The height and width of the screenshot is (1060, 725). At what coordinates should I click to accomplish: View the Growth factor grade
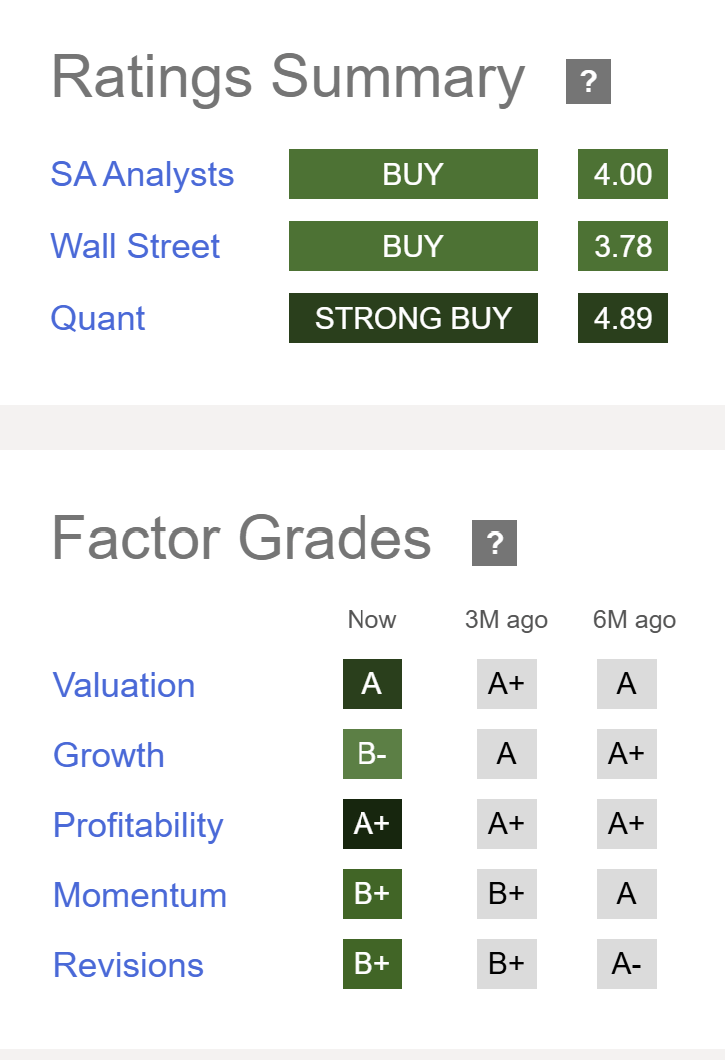click(108, 755)
